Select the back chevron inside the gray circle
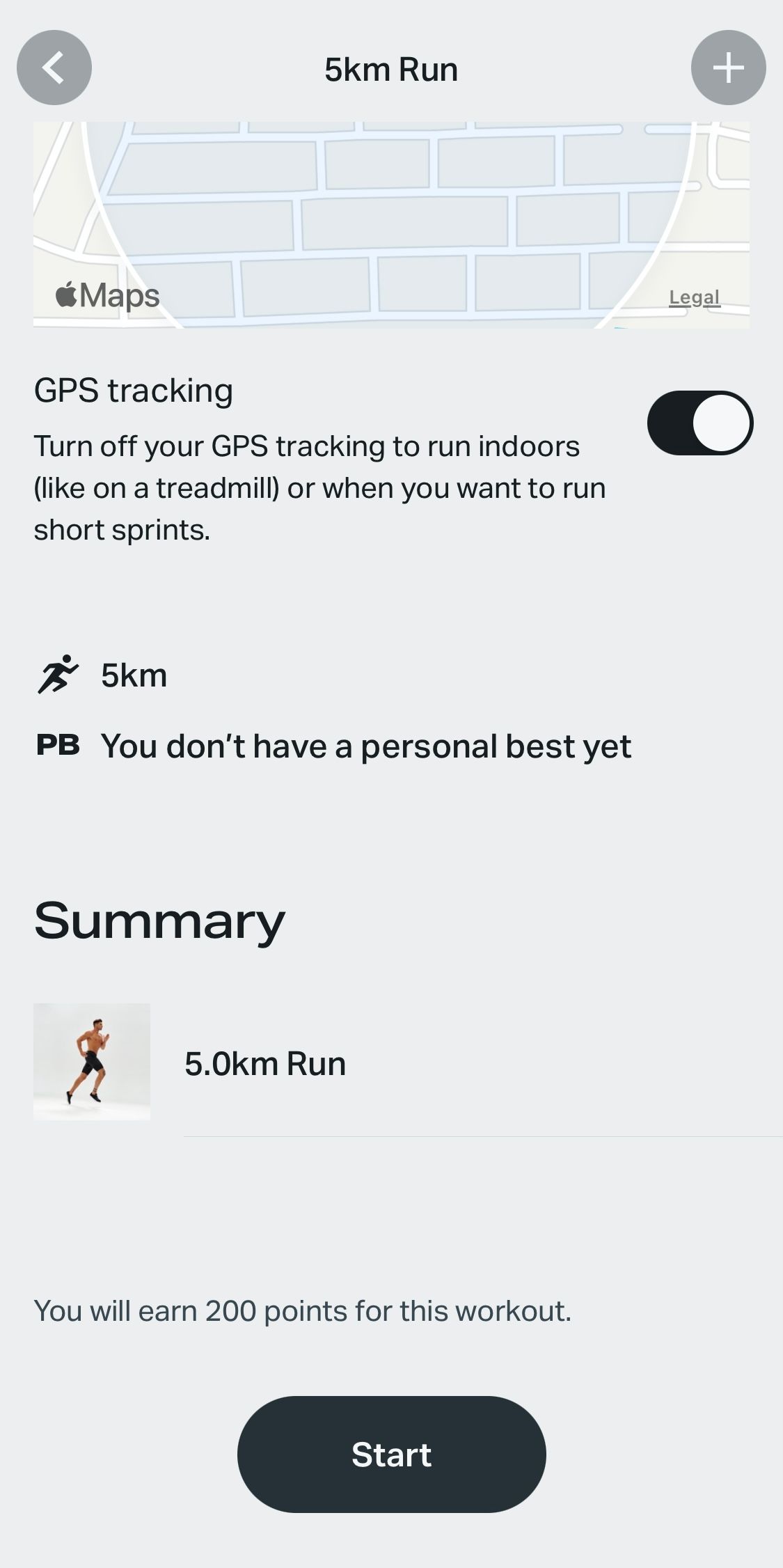This screenshot has height=1568, width=783. [x=54, y=67]
